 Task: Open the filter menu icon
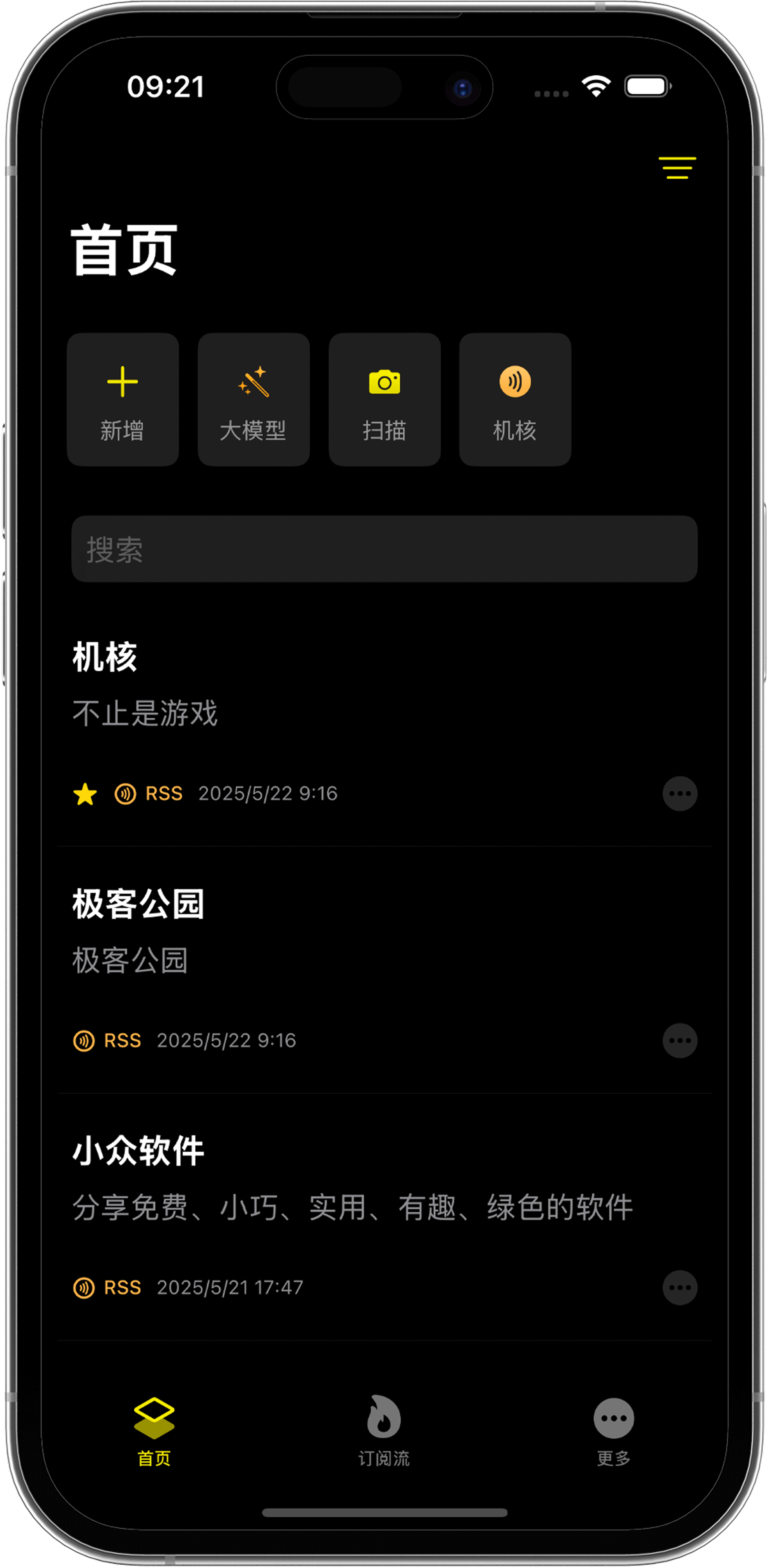tap(677, 168)
